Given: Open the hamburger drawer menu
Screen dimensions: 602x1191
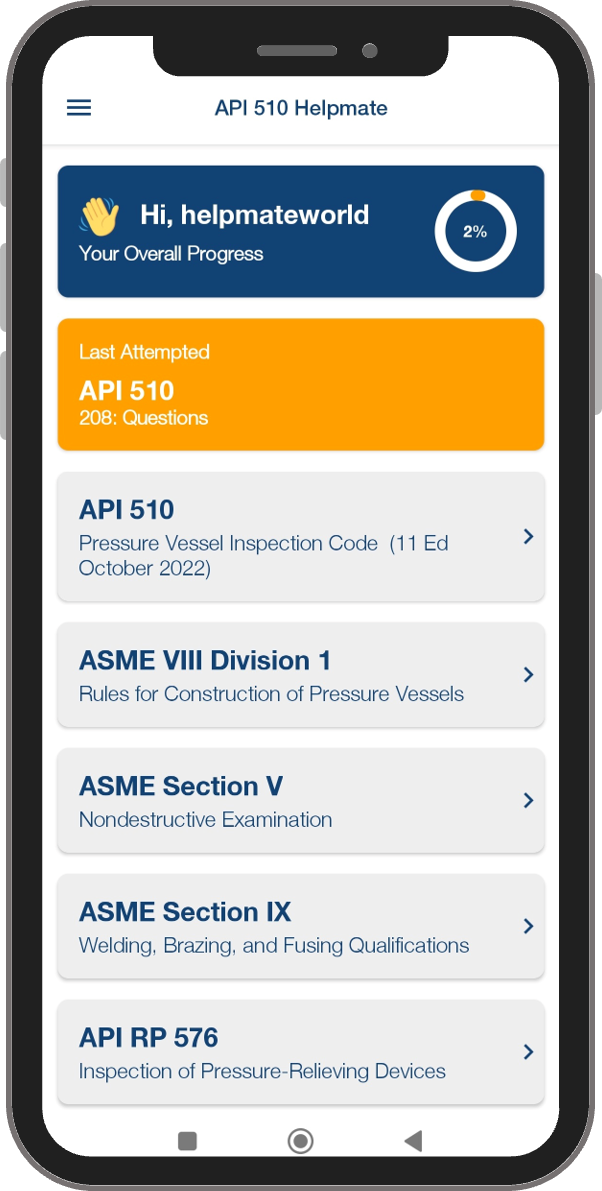Looking at the screenshot, I should [79, 108].
